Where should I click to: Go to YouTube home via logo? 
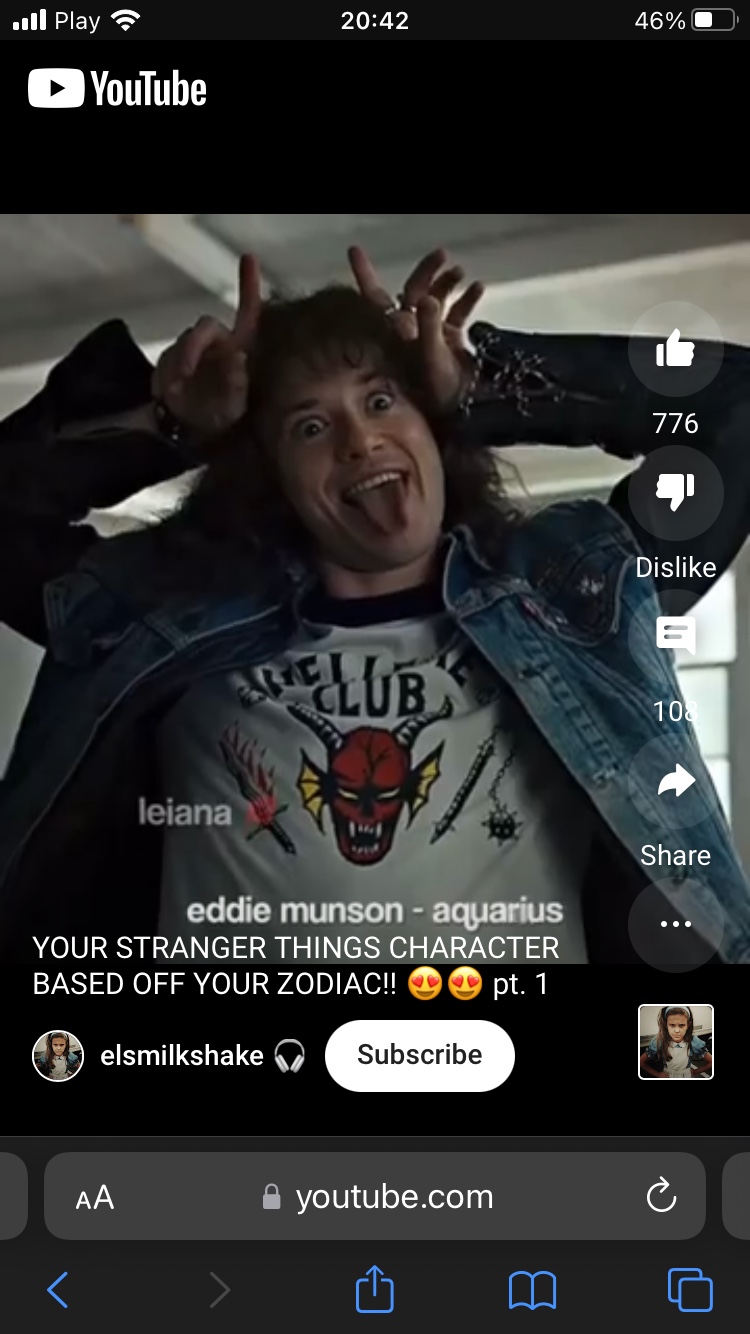coord(118,89)
